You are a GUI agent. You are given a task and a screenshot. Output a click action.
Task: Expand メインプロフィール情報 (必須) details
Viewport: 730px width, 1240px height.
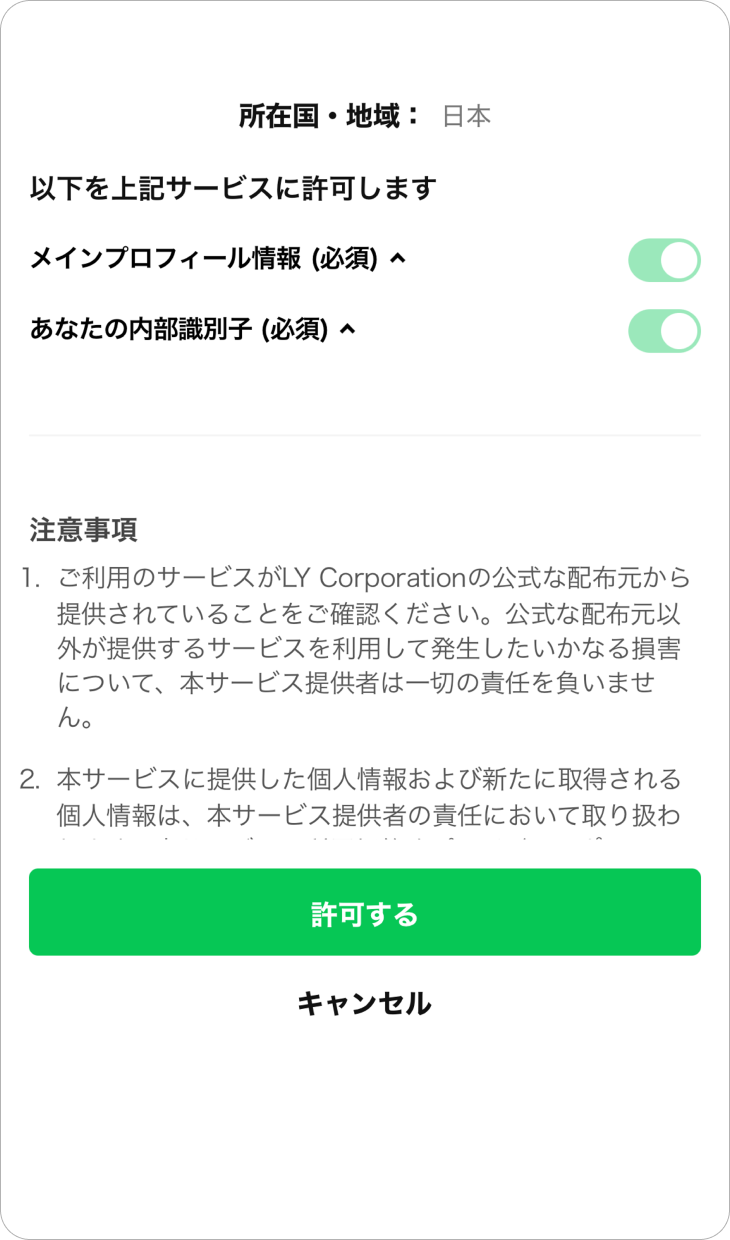click(x=397, y=259)
